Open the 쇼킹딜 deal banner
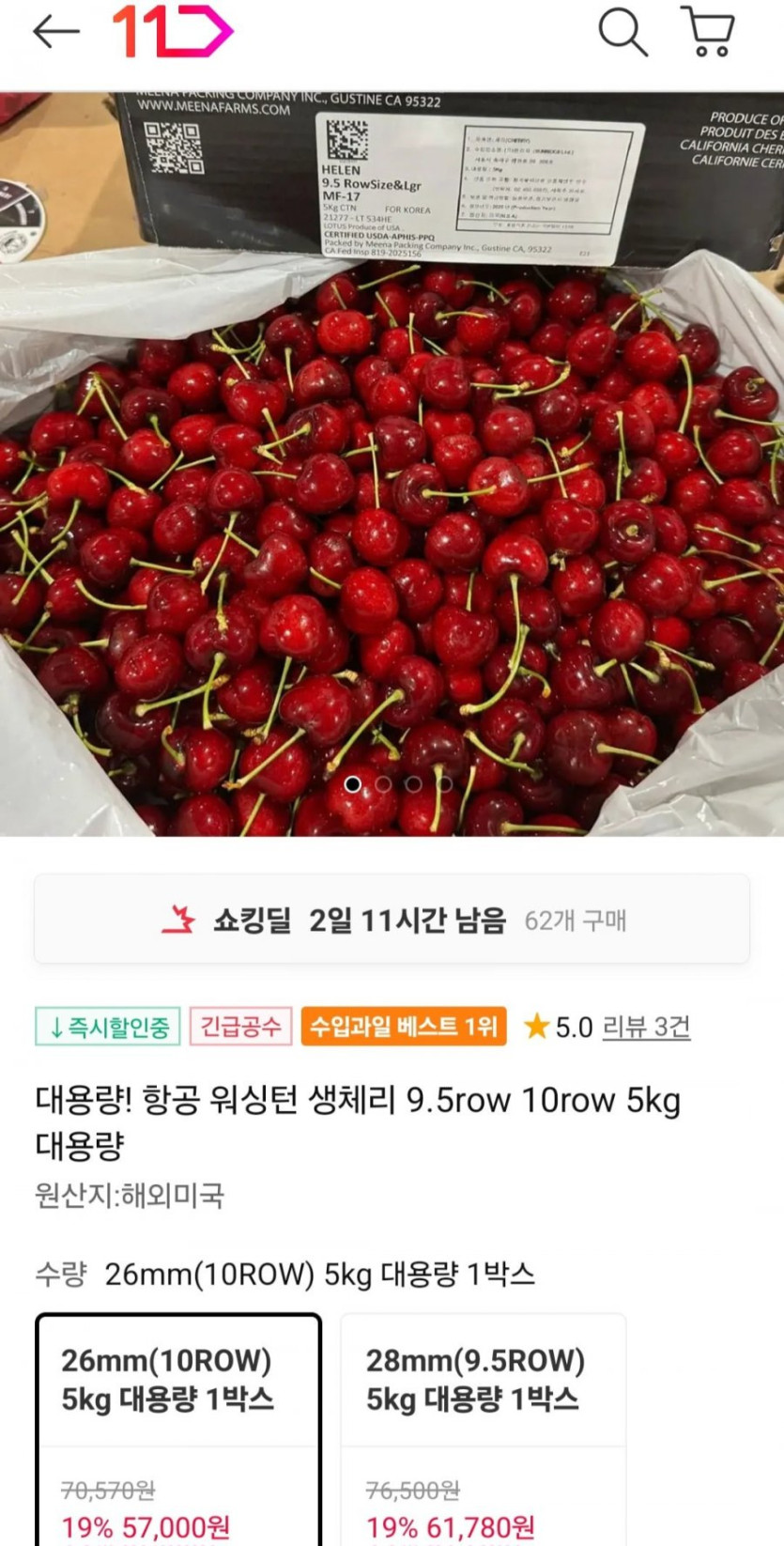The height and width of the screenshot is (1546, 784). click(x=392, y=920)
